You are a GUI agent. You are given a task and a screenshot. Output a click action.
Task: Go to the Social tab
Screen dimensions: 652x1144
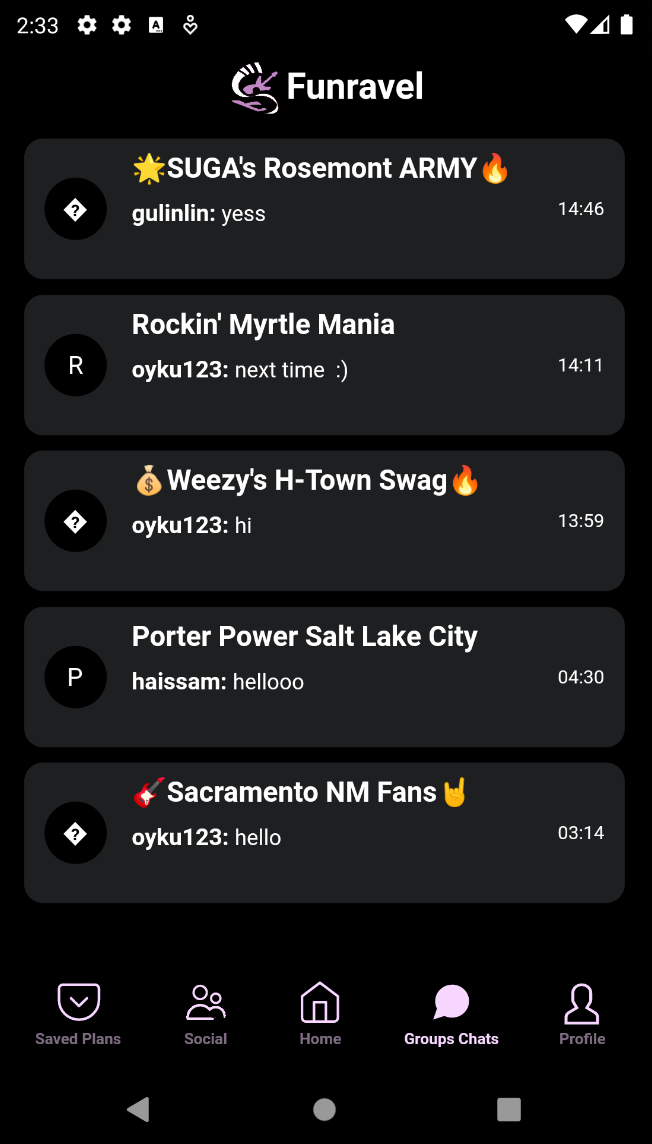[205, 1014]
